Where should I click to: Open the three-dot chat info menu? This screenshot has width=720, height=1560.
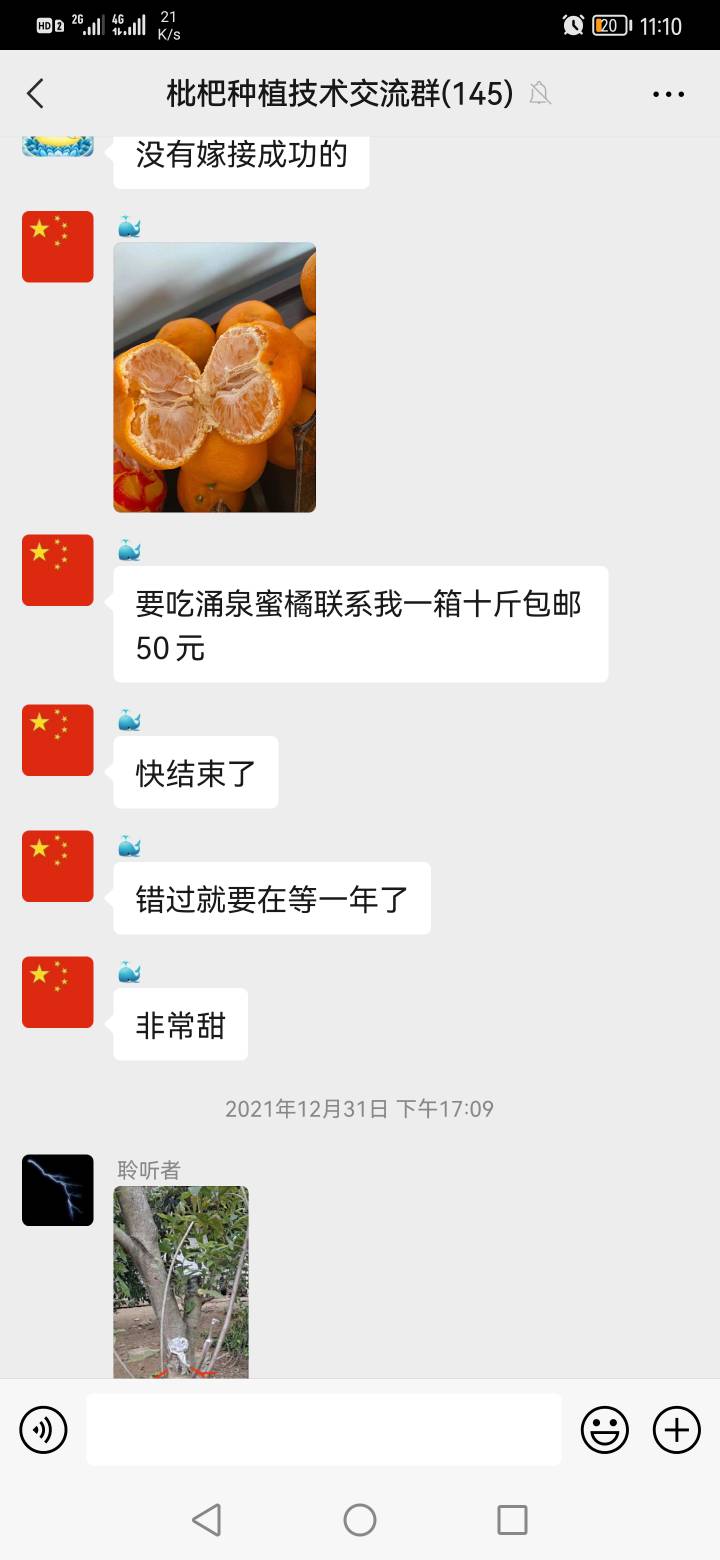coord(668,94)
